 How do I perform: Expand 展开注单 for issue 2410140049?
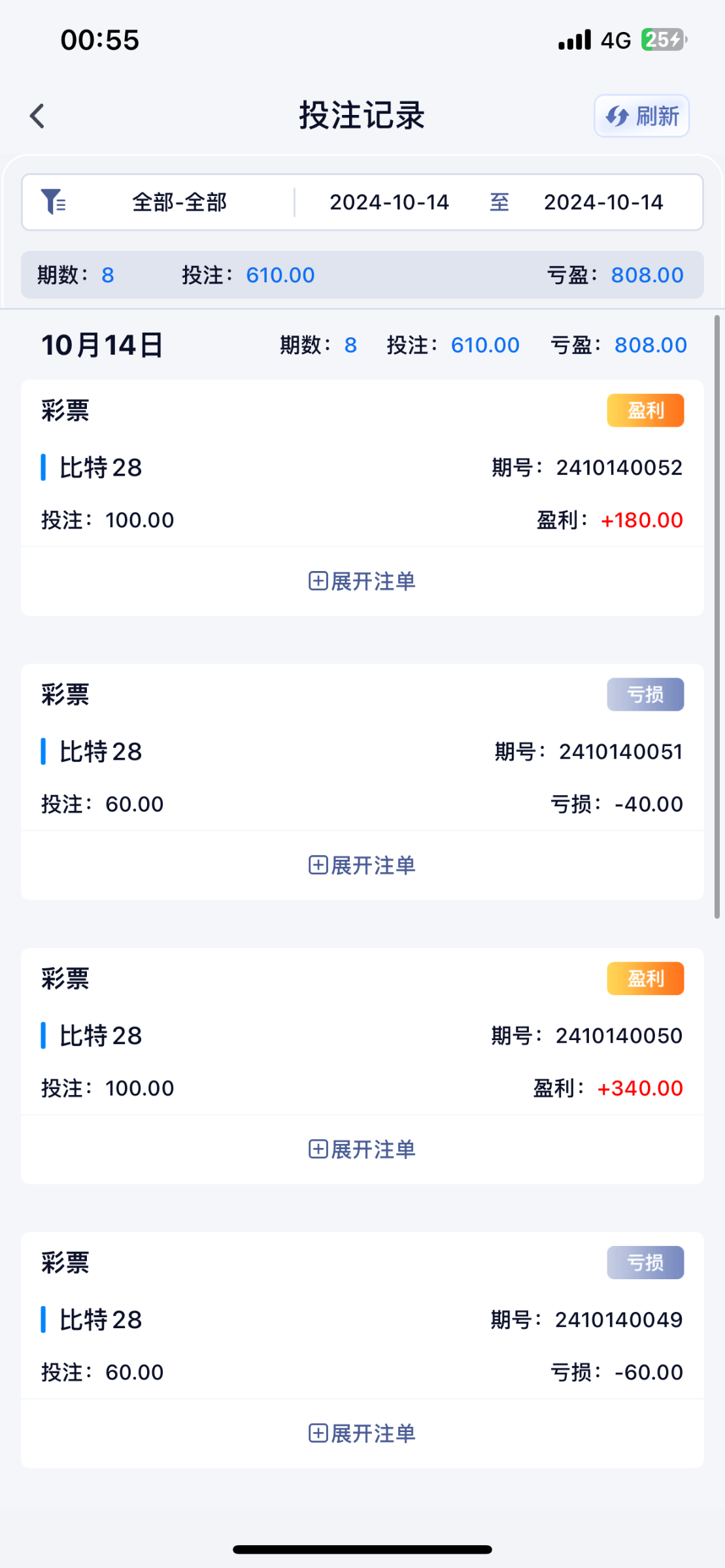(362, 1433)
